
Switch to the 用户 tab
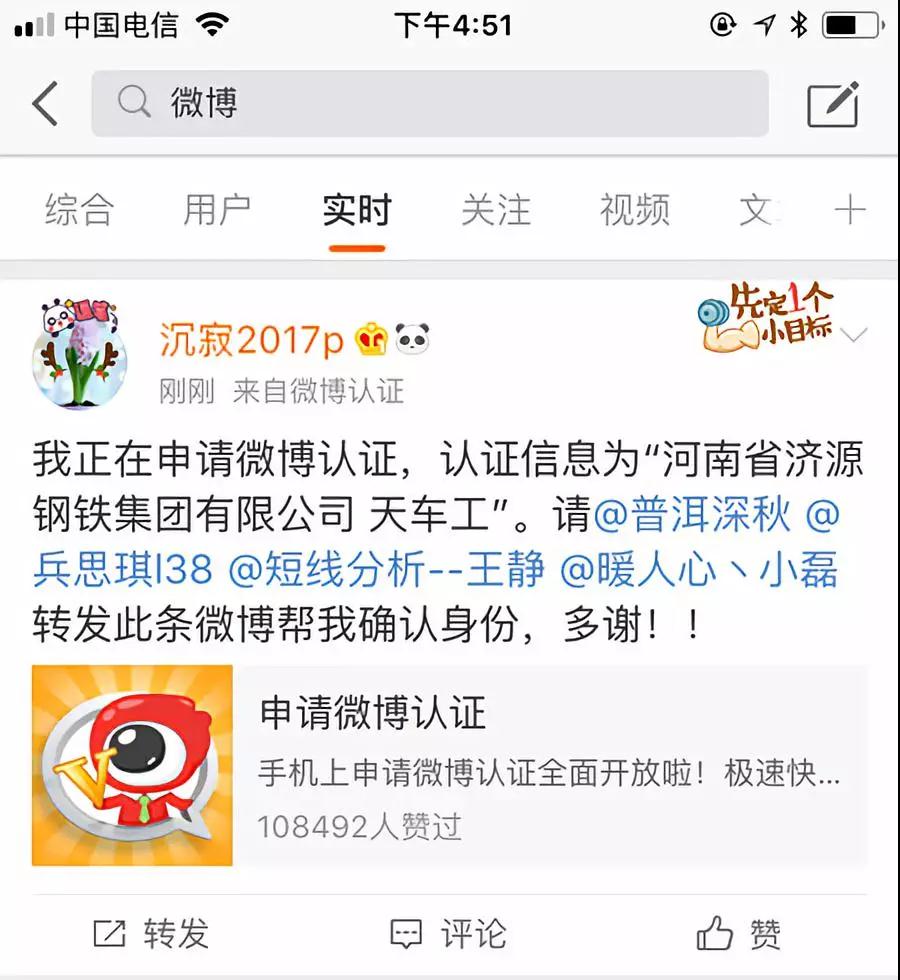pyautogui.click(x=217, y=210)
